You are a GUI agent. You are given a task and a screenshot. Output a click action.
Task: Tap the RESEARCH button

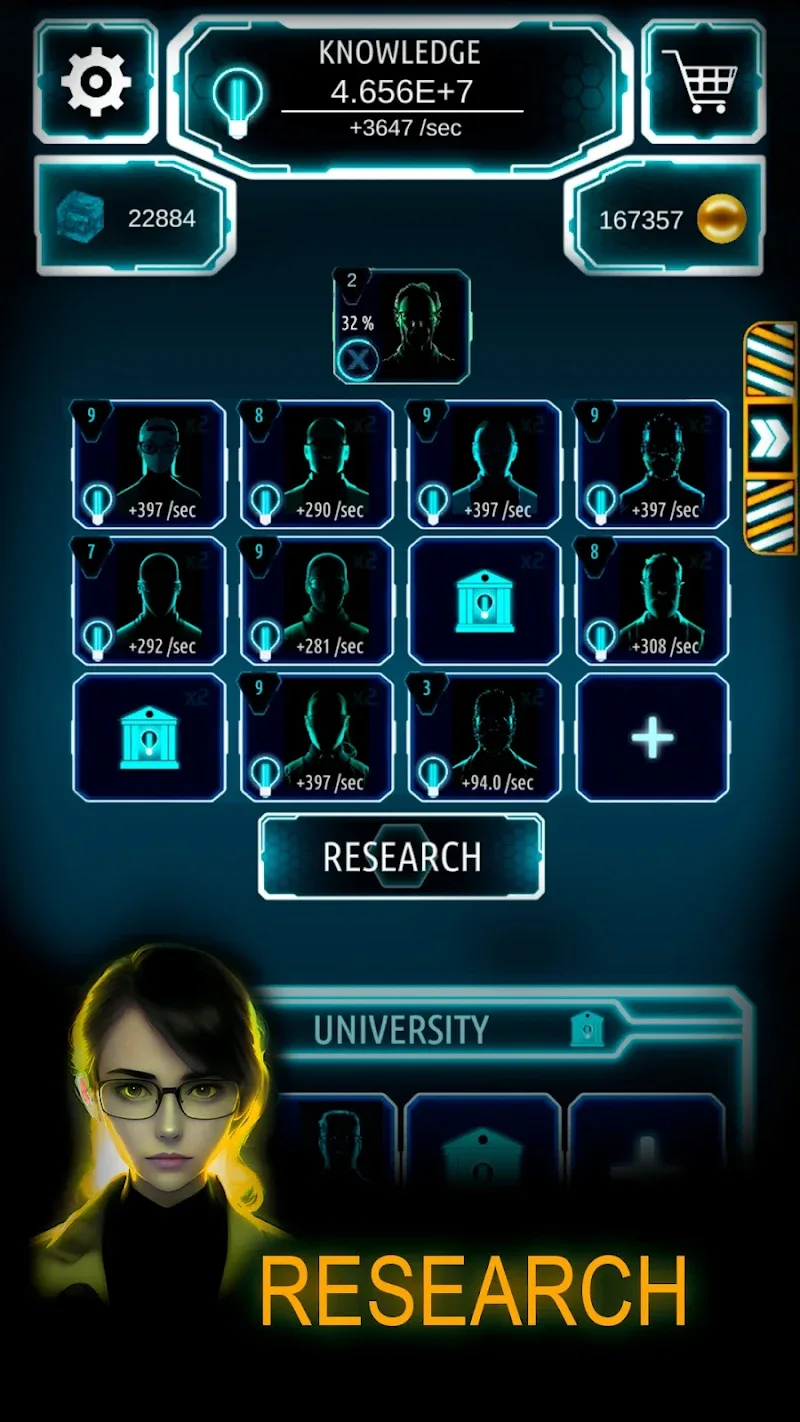click(401, 856)
